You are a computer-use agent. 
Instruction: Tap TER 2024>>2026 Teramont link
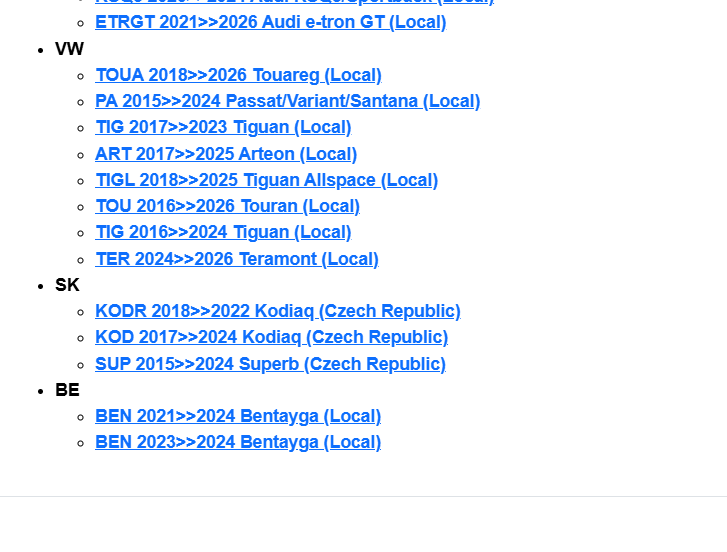point(237,259)
